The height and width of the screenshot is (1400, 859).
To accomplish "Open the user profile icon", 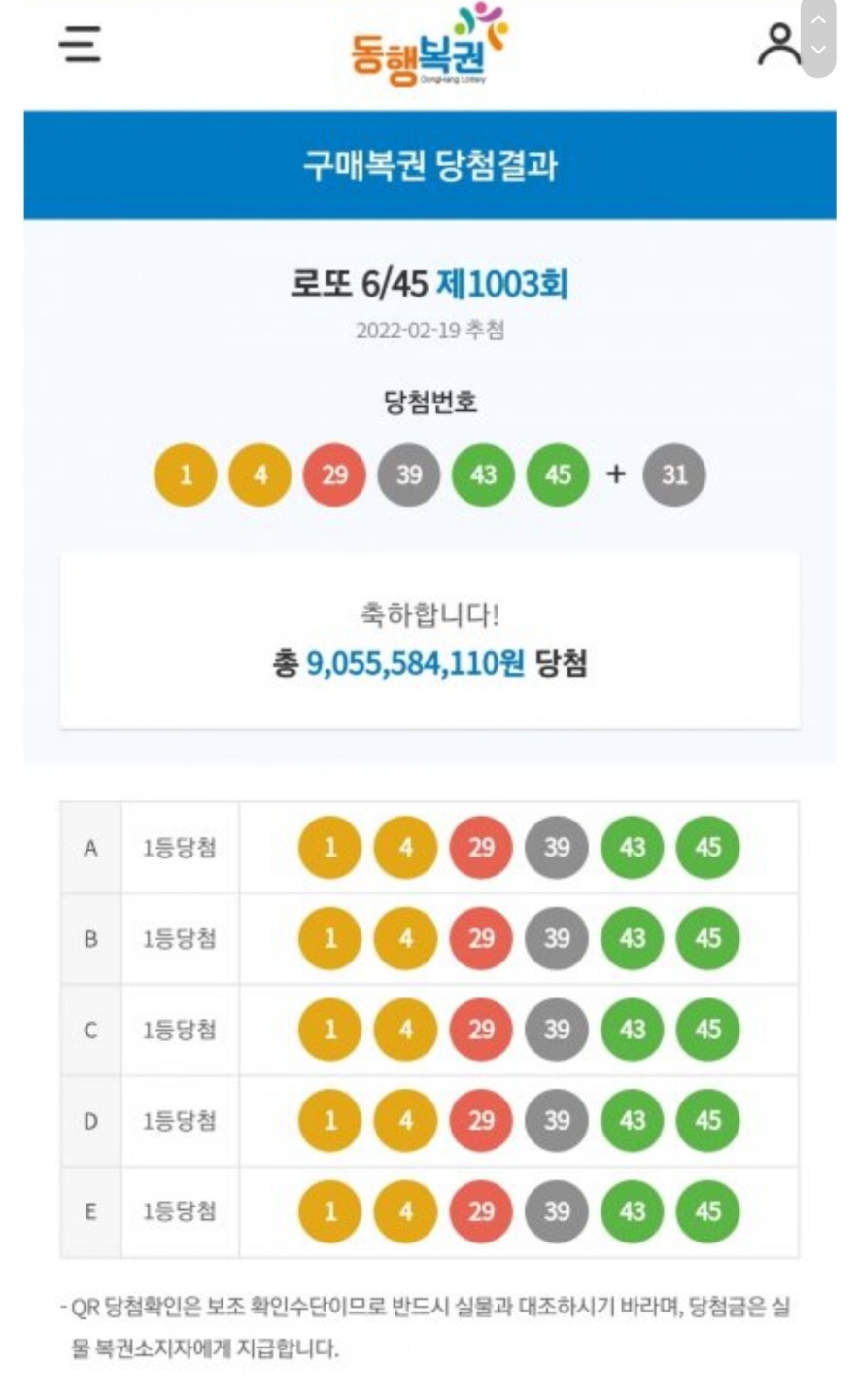I will (779, 45).
